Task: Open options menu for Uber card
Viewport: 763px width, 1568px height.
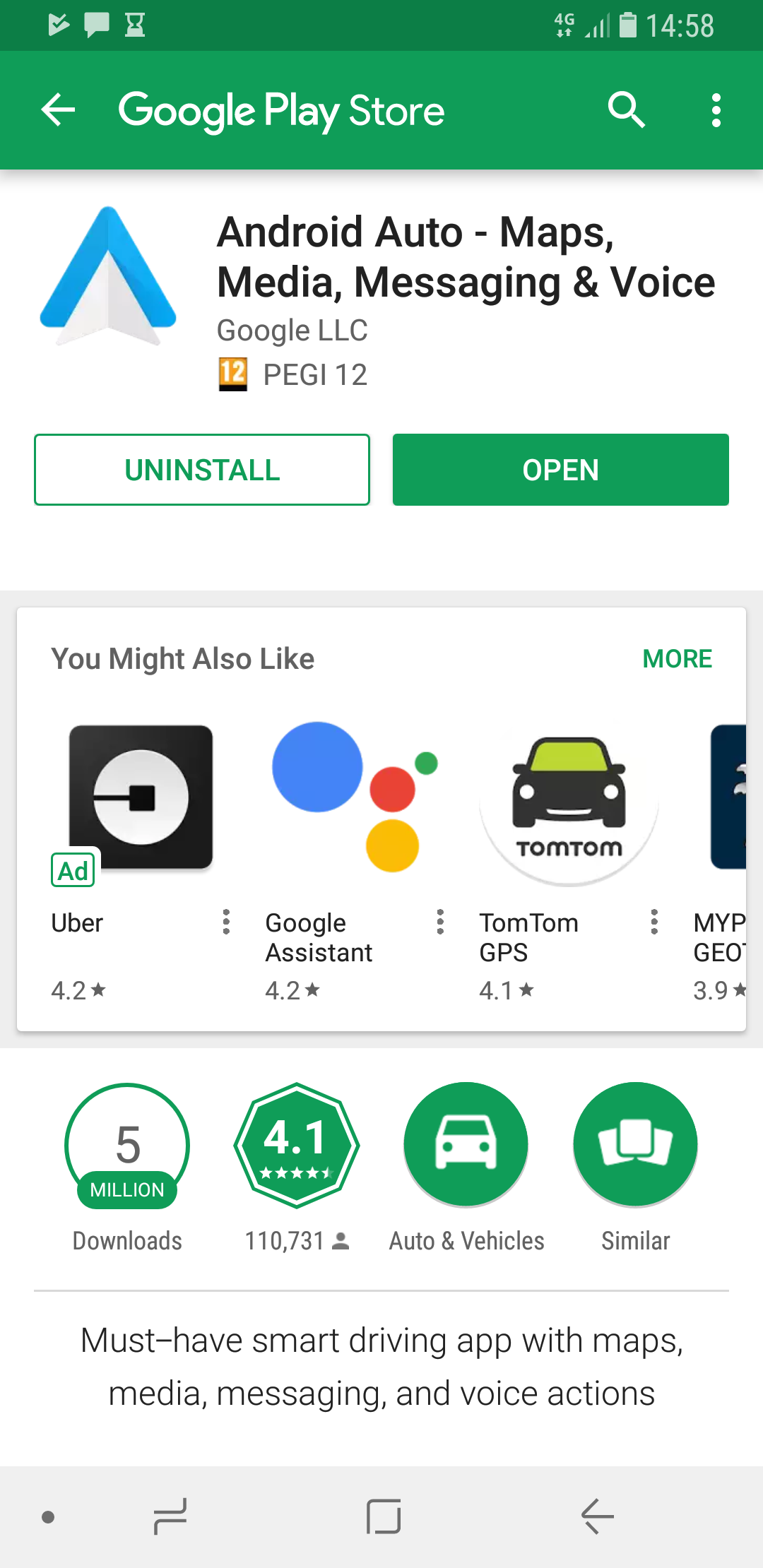Action: [226, 922]
